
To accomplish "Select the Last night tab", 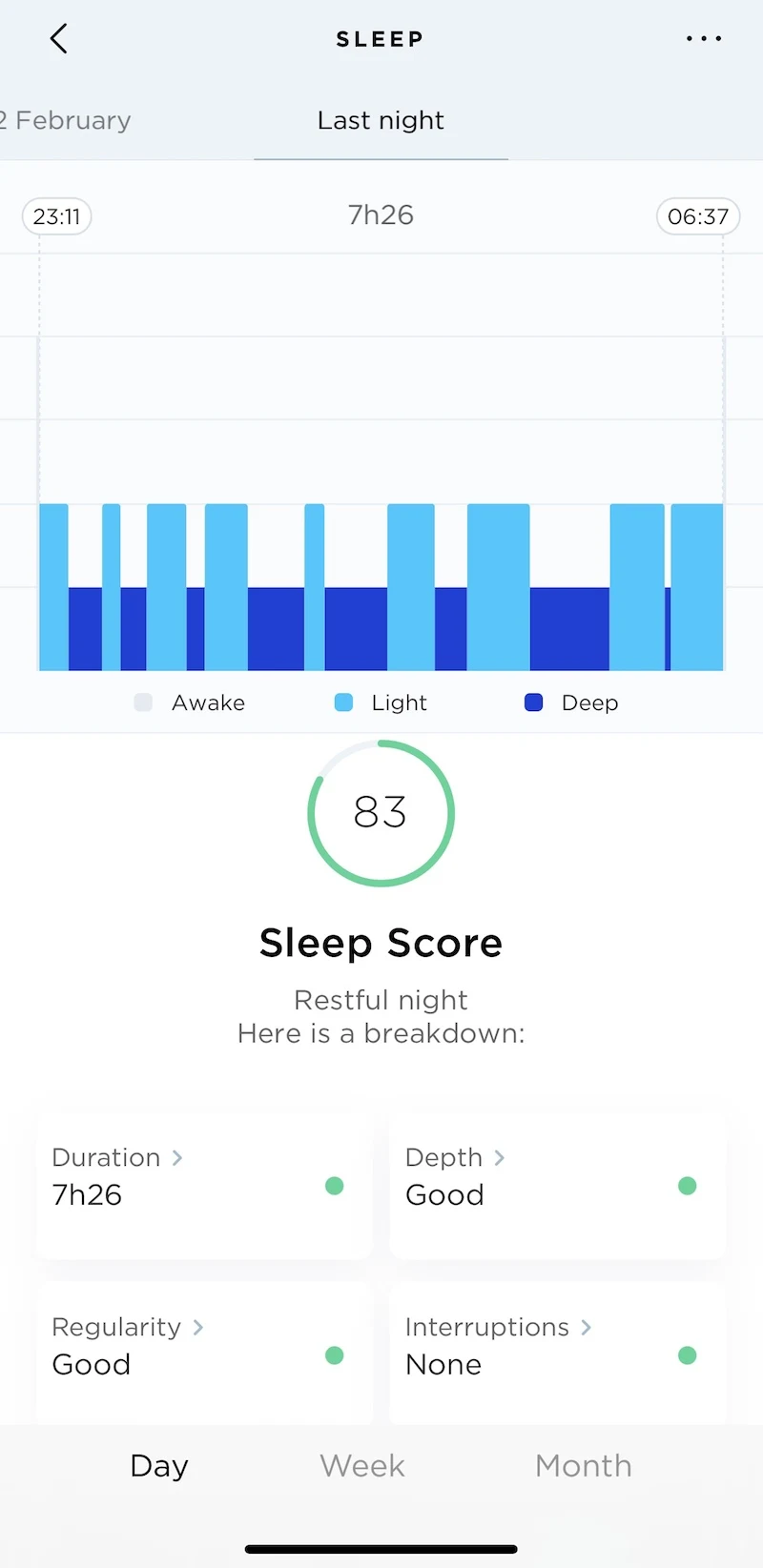I will pyautogui.click(x=381, y=121).
